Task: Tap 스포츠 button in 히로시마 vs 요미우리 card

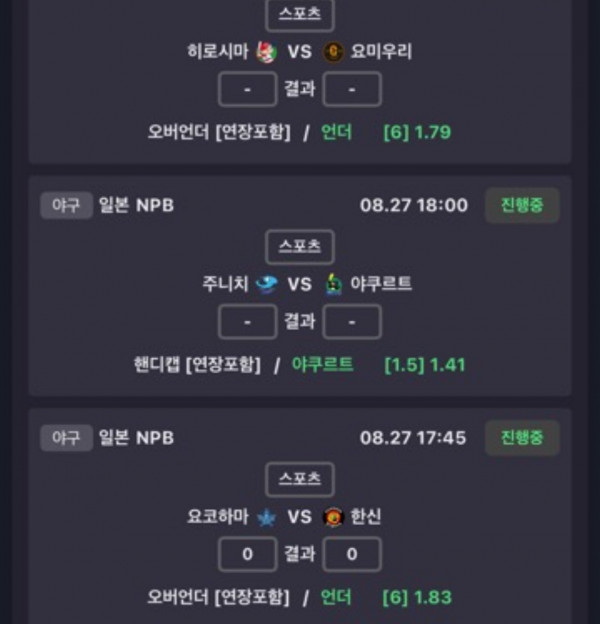Action: click(299, 15)
